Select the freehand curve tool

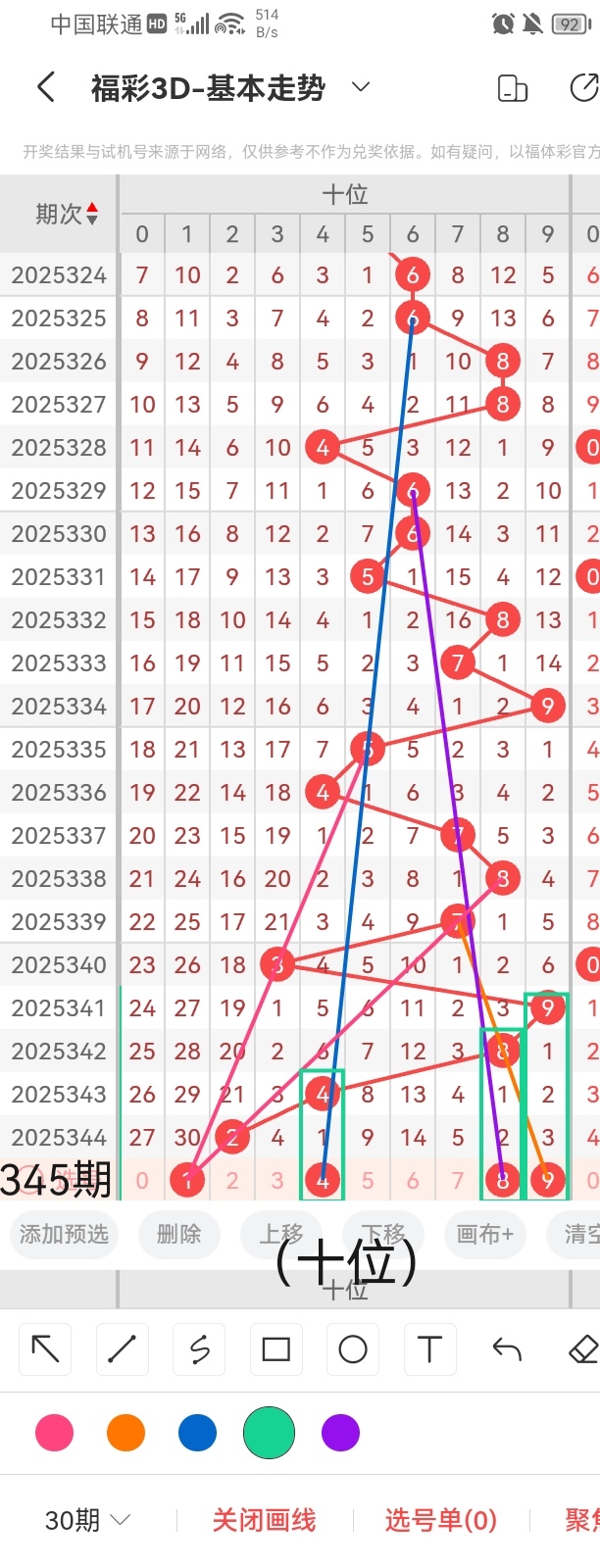[x=199, y=1349]
